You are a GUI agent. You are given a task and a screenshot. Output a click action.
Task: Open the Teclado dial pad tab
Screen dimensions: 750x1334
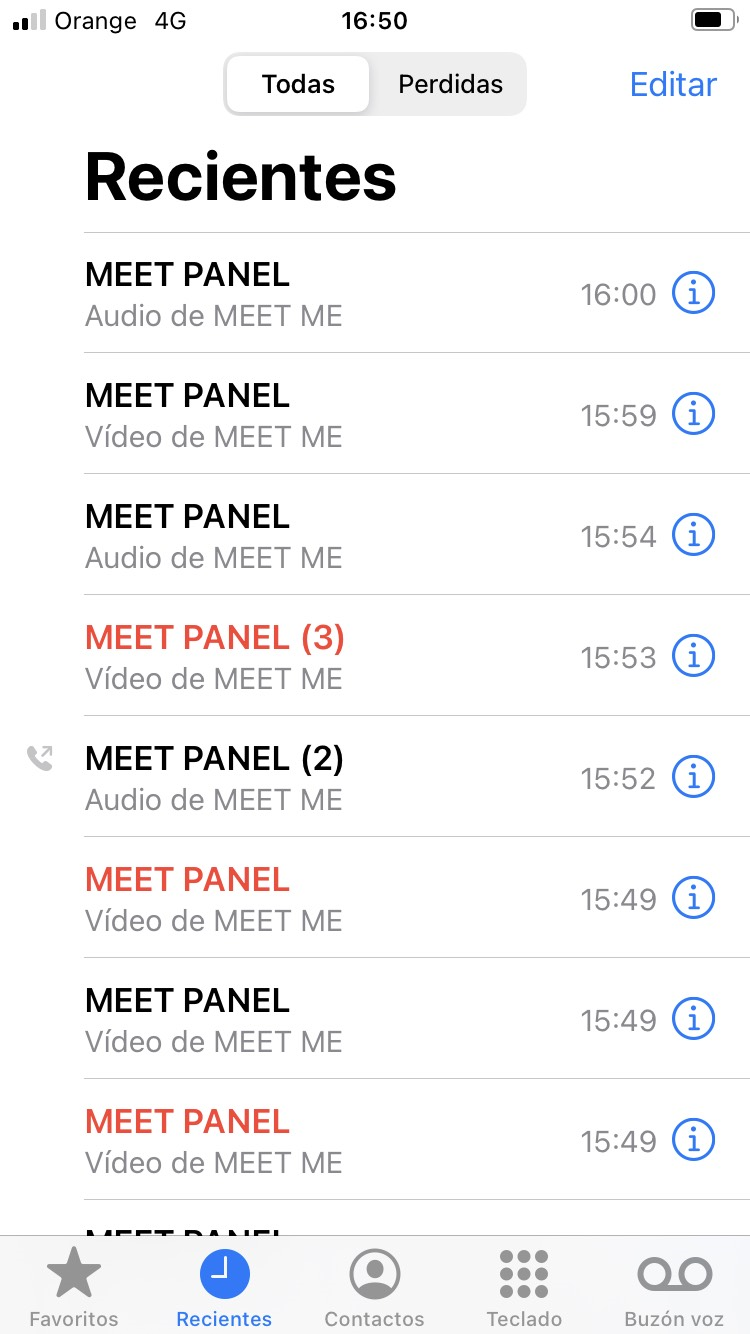pyautogui.click(x=524, y=1288)
